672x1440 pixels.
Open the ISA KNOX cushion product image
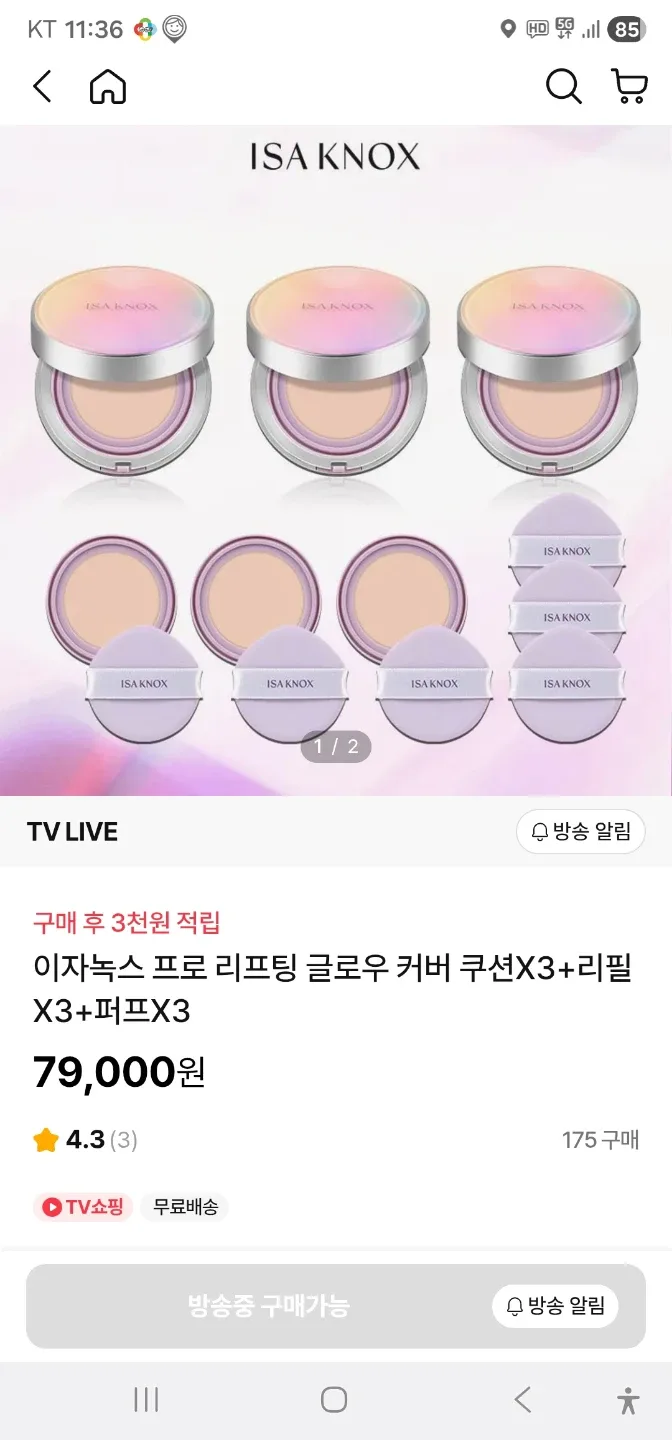tap(336, 460)
